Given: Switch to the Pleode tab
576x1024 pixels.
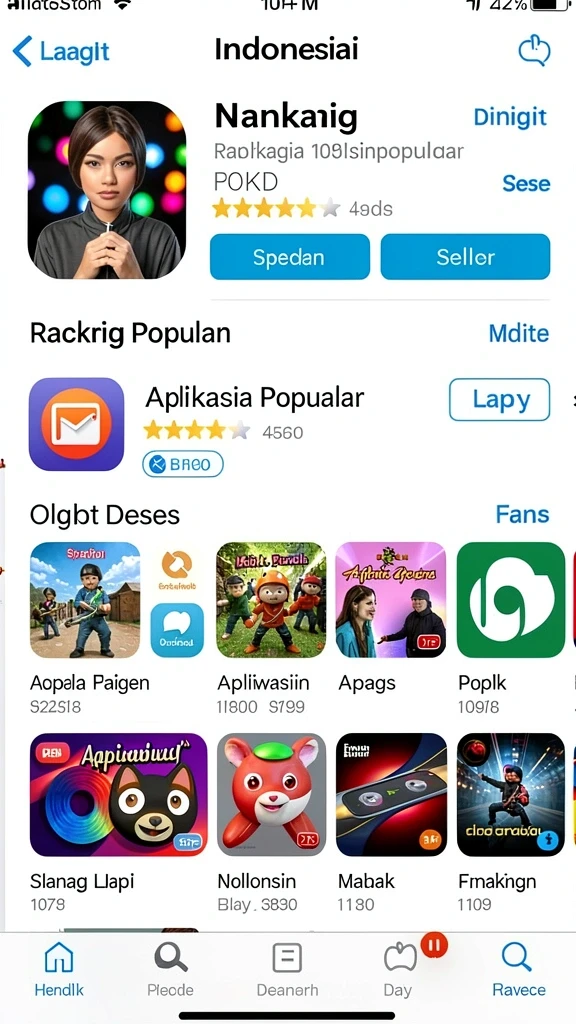Looking at the screenshot, I should [x=170, y=970].
